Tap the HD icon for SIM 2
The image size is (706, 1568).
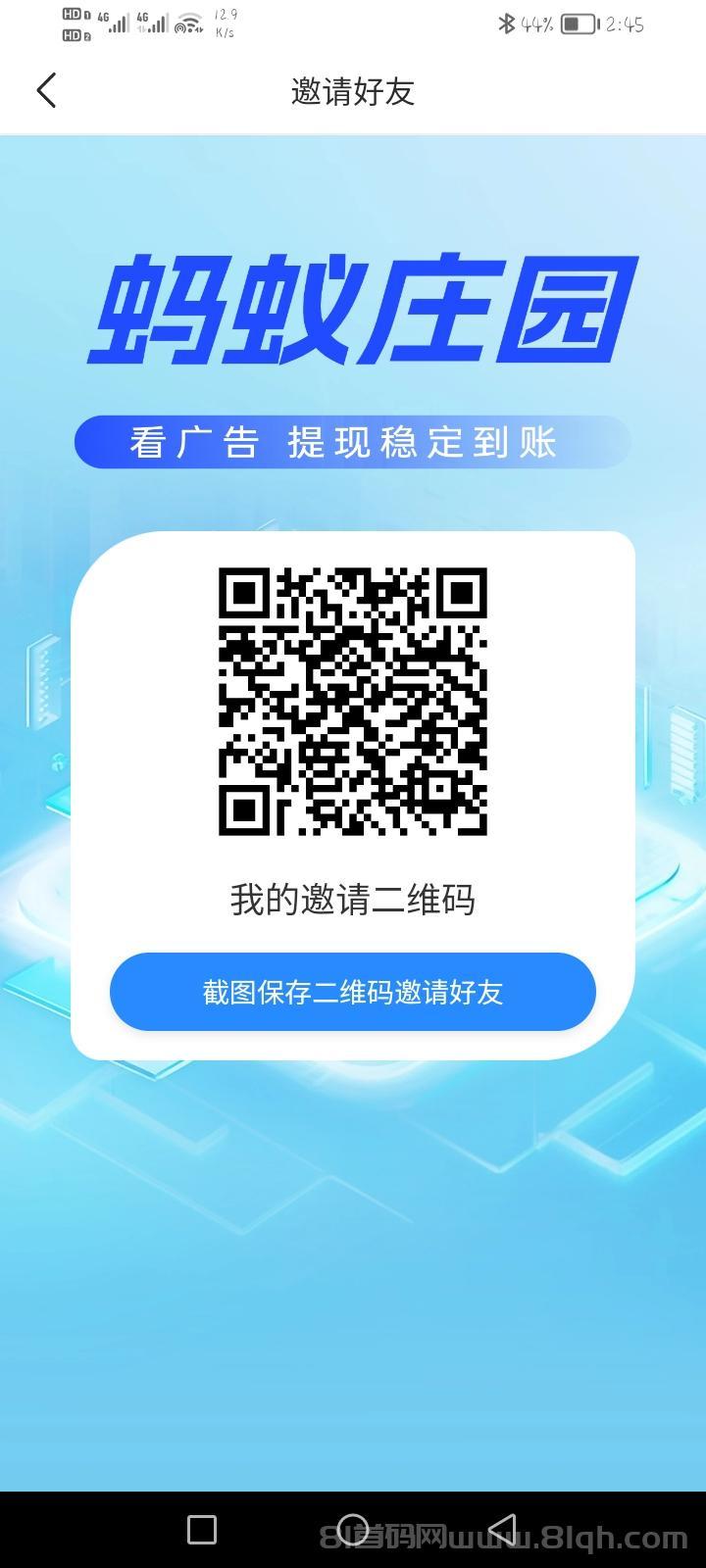tap(72, 35)
